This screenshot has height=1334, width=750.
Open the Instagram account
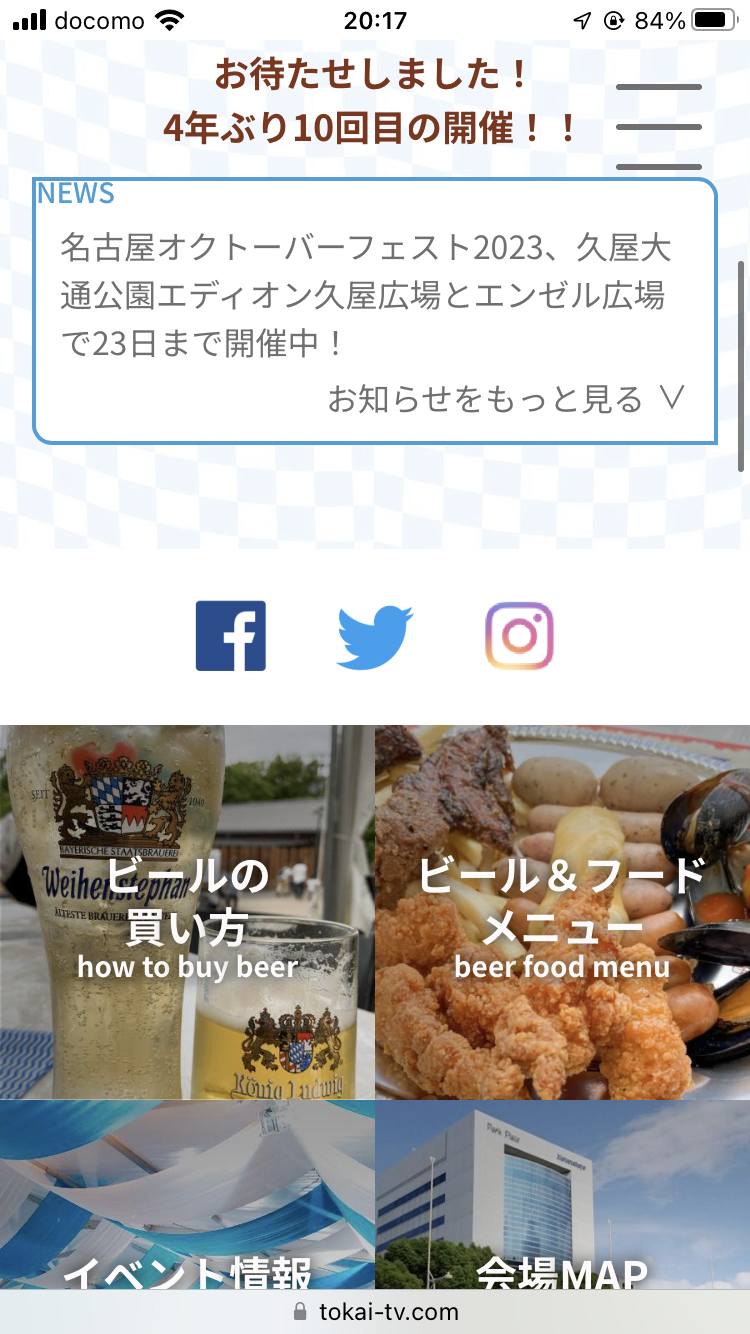coord(519,636)
